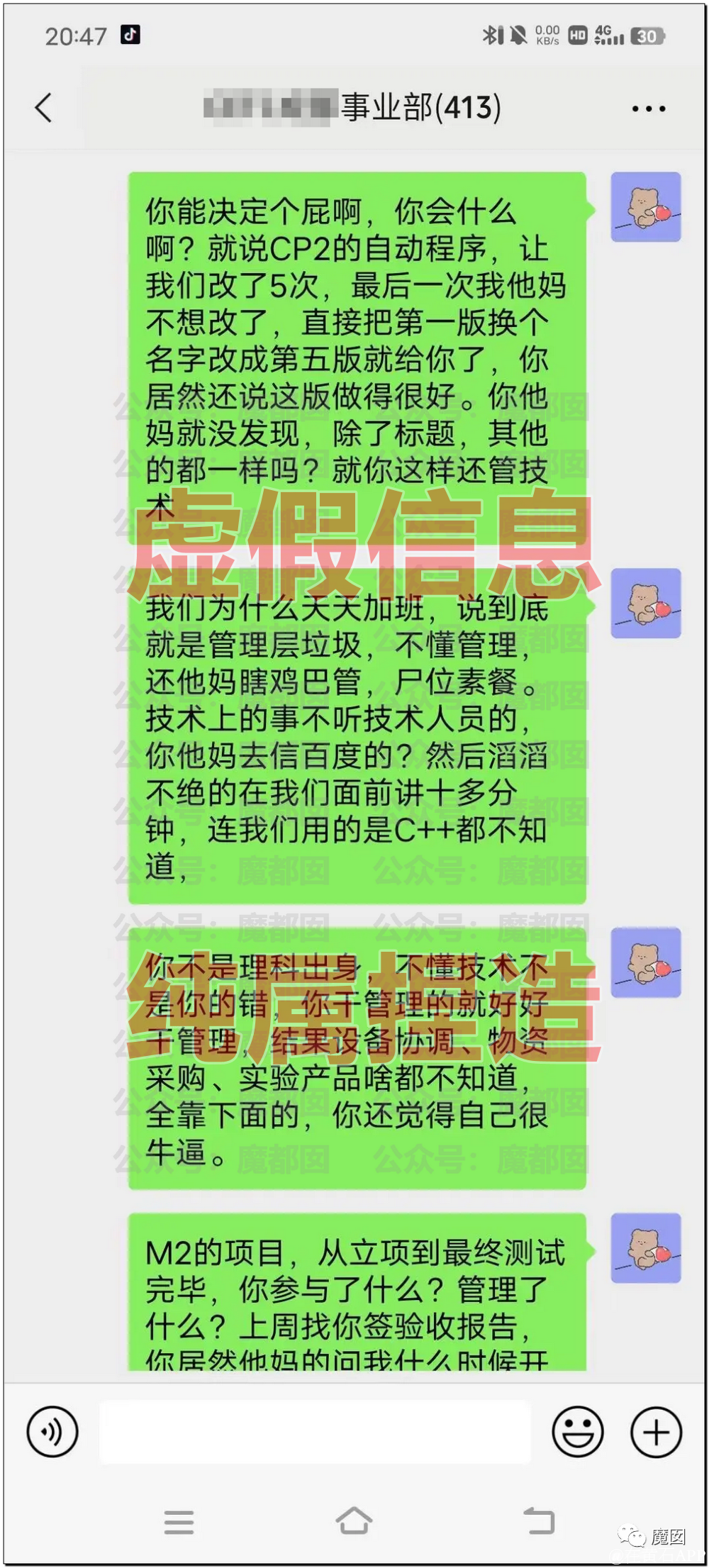Switch to voice message input
709x1568 pixels.
click(52, 1432)
